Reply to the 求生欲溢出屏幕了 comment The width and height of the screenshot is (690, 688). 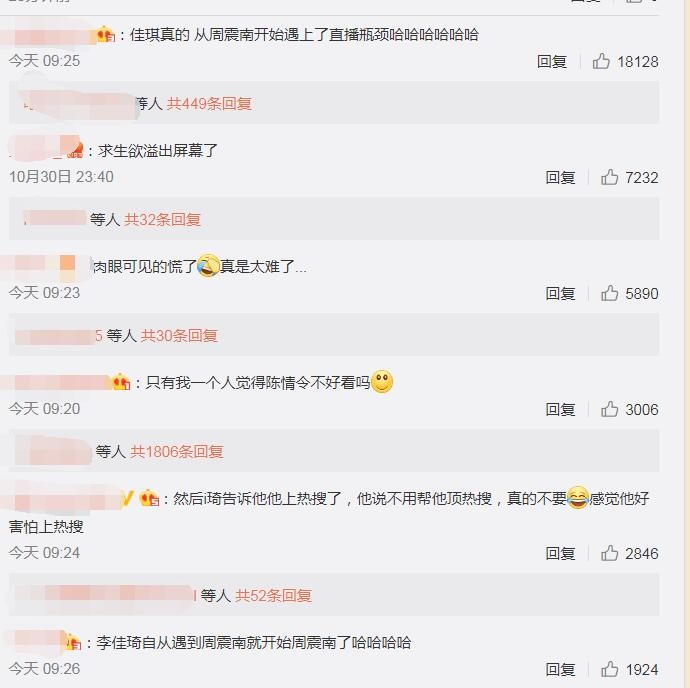pyautogui.click(x=560, y=177)
